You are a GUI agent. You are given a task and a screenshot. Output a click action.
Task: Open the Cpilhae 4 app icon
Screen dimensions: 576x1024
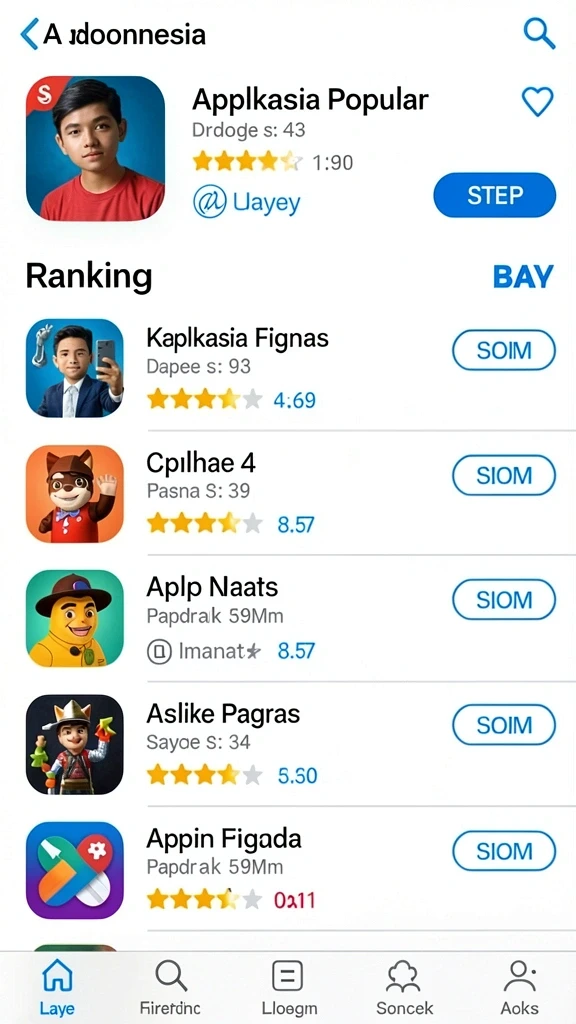coord(74,494)
